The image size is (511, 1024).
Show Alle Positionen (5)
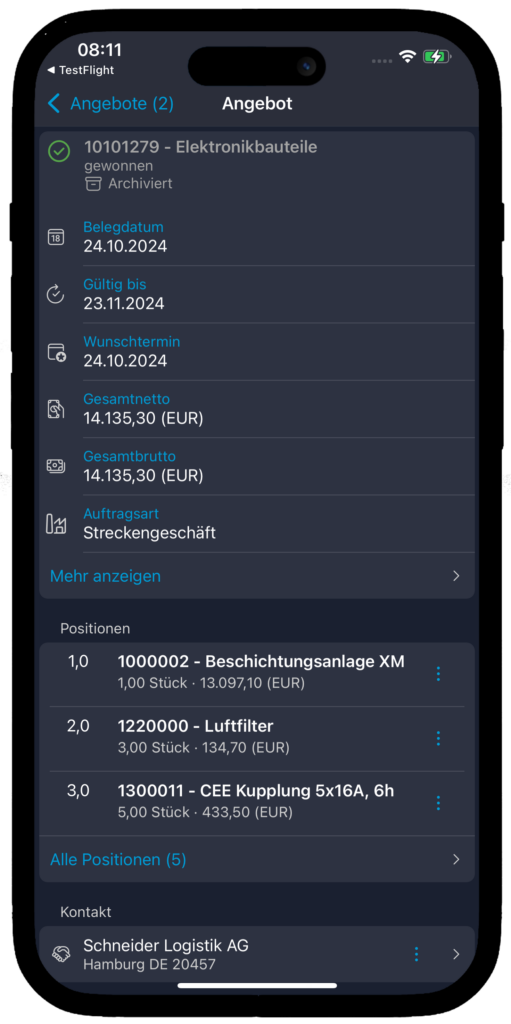coord(257,859)
